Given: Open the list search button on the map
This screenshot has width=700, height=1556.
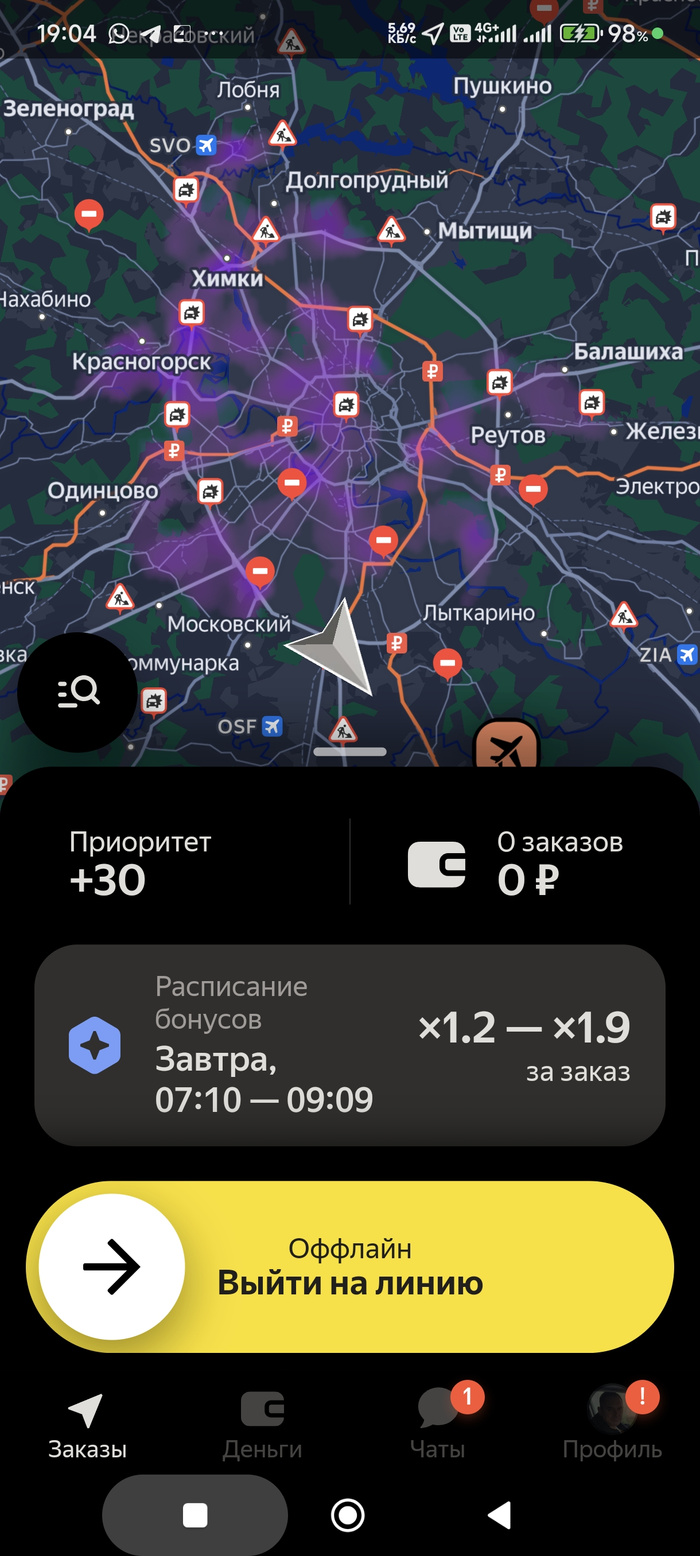Looking at the screenshot, I should click(77, 692).
